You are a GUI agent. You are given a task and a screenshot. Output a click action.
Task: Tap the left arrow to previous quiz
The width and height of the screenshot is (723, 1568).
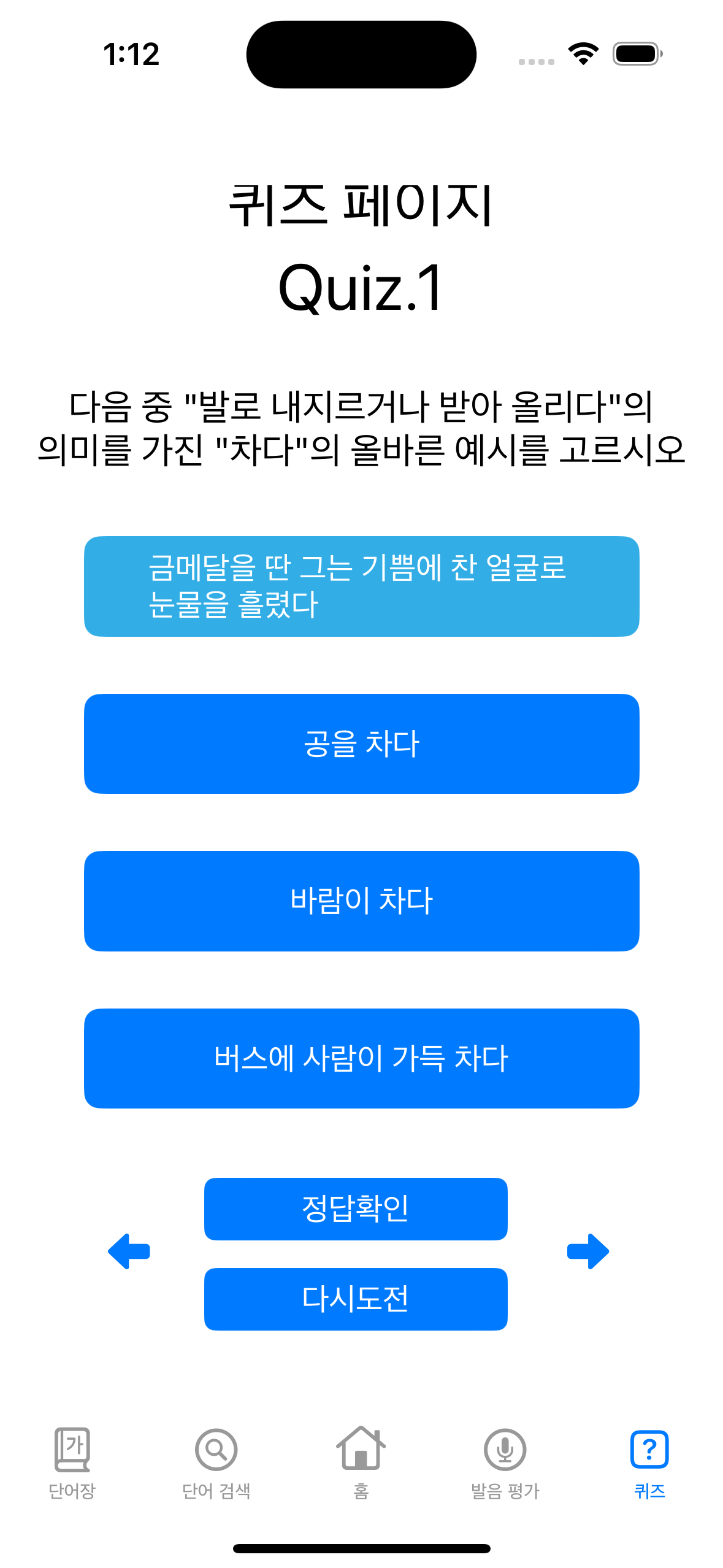click(129, 1250)
